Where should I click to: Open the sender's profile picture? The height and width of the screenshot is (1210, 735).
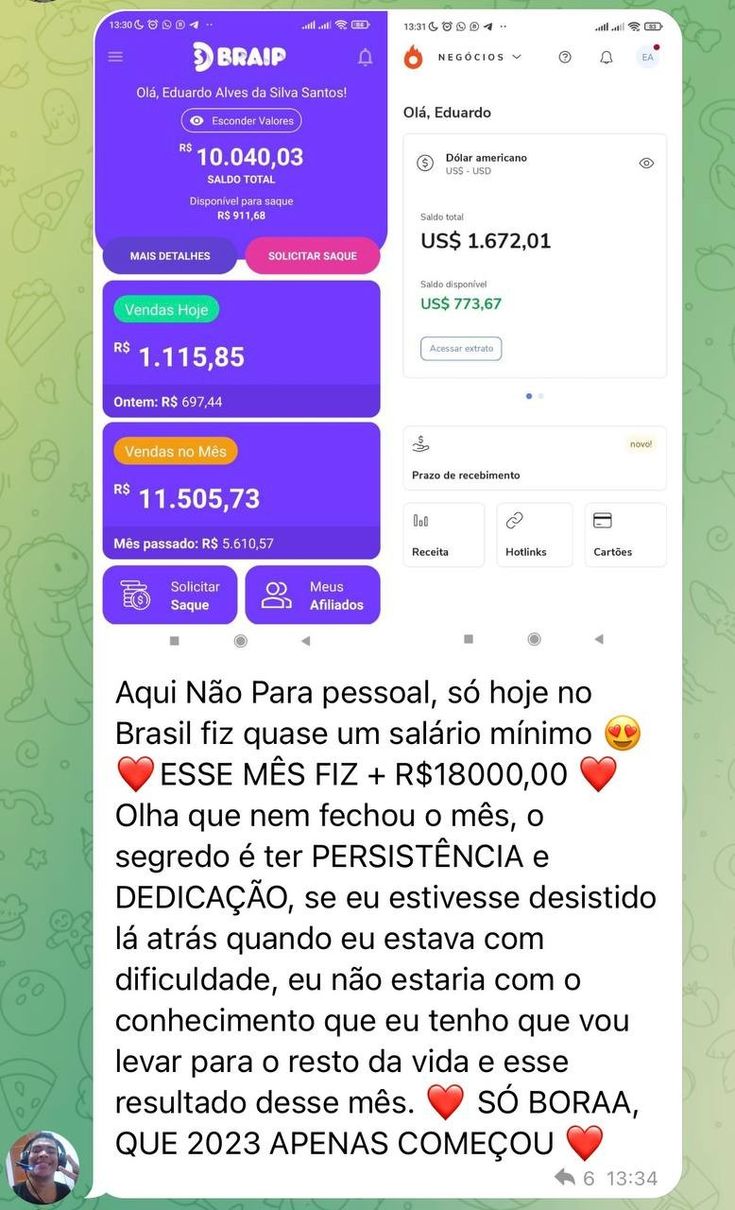click(x=42, y=1165)
